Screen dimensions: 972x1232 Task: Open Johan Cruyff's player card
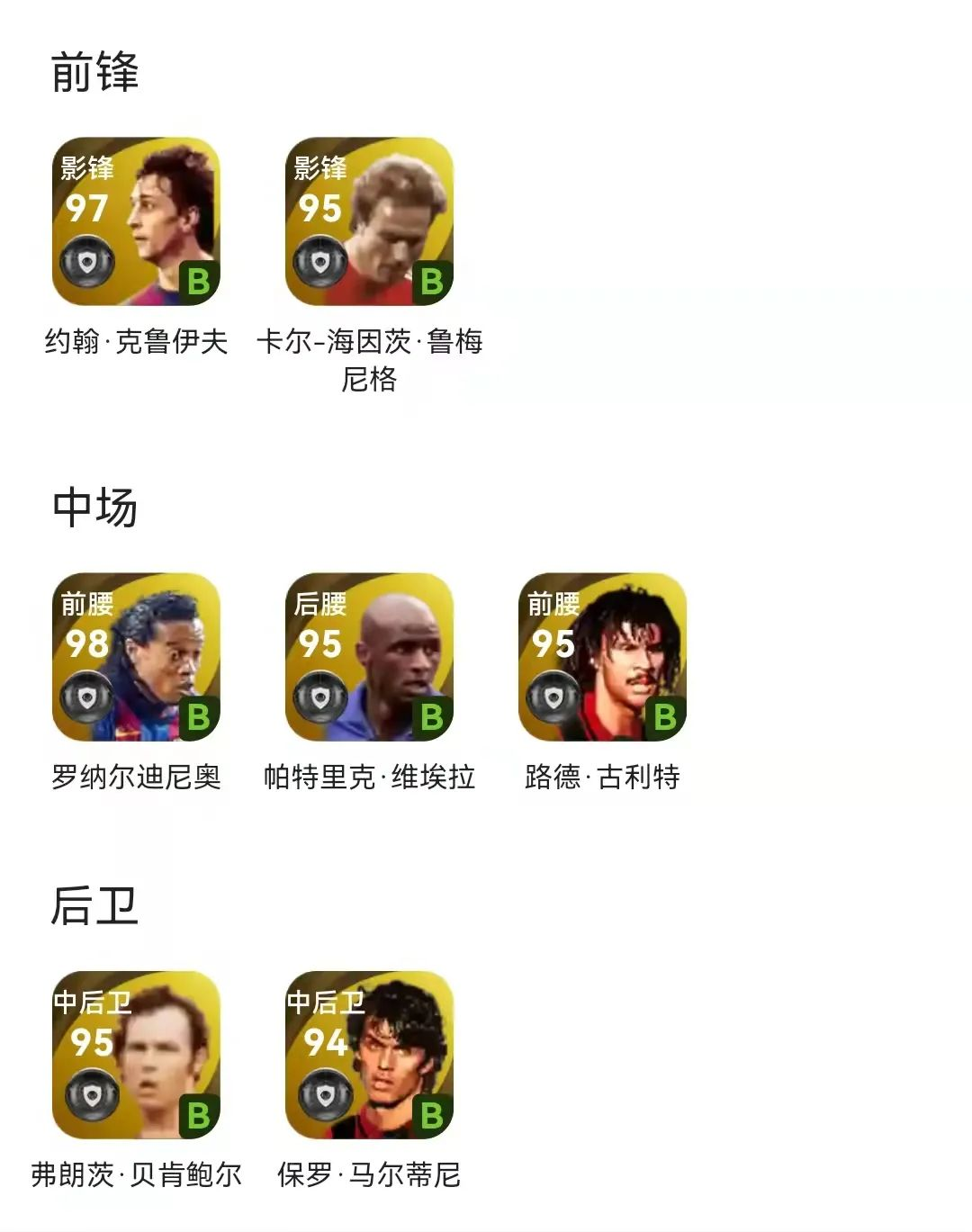[136, 222]
